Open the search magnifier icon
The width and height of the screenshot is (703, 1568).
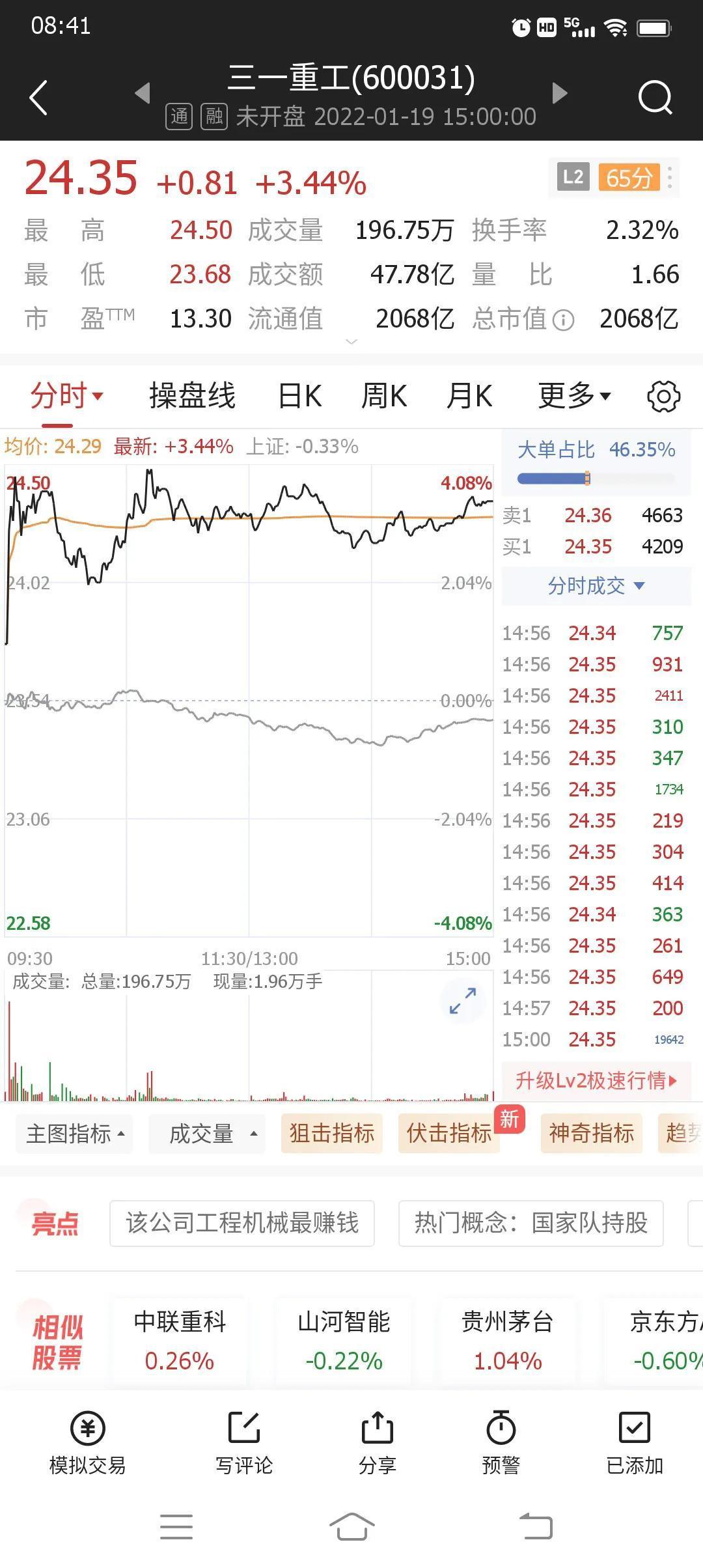(x=655, y=98)
